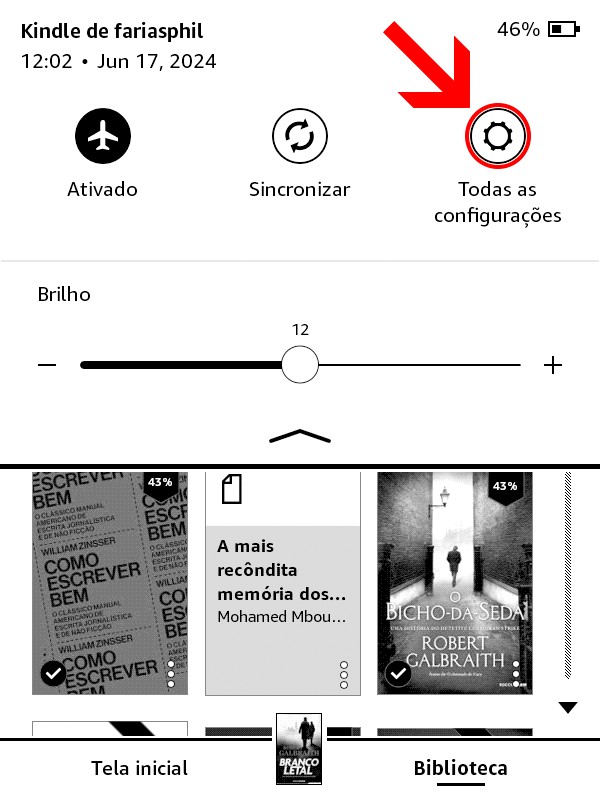Switch to Biblioteca tab
Viewport: 600px width, 800px height.
[x=460, y=768]
